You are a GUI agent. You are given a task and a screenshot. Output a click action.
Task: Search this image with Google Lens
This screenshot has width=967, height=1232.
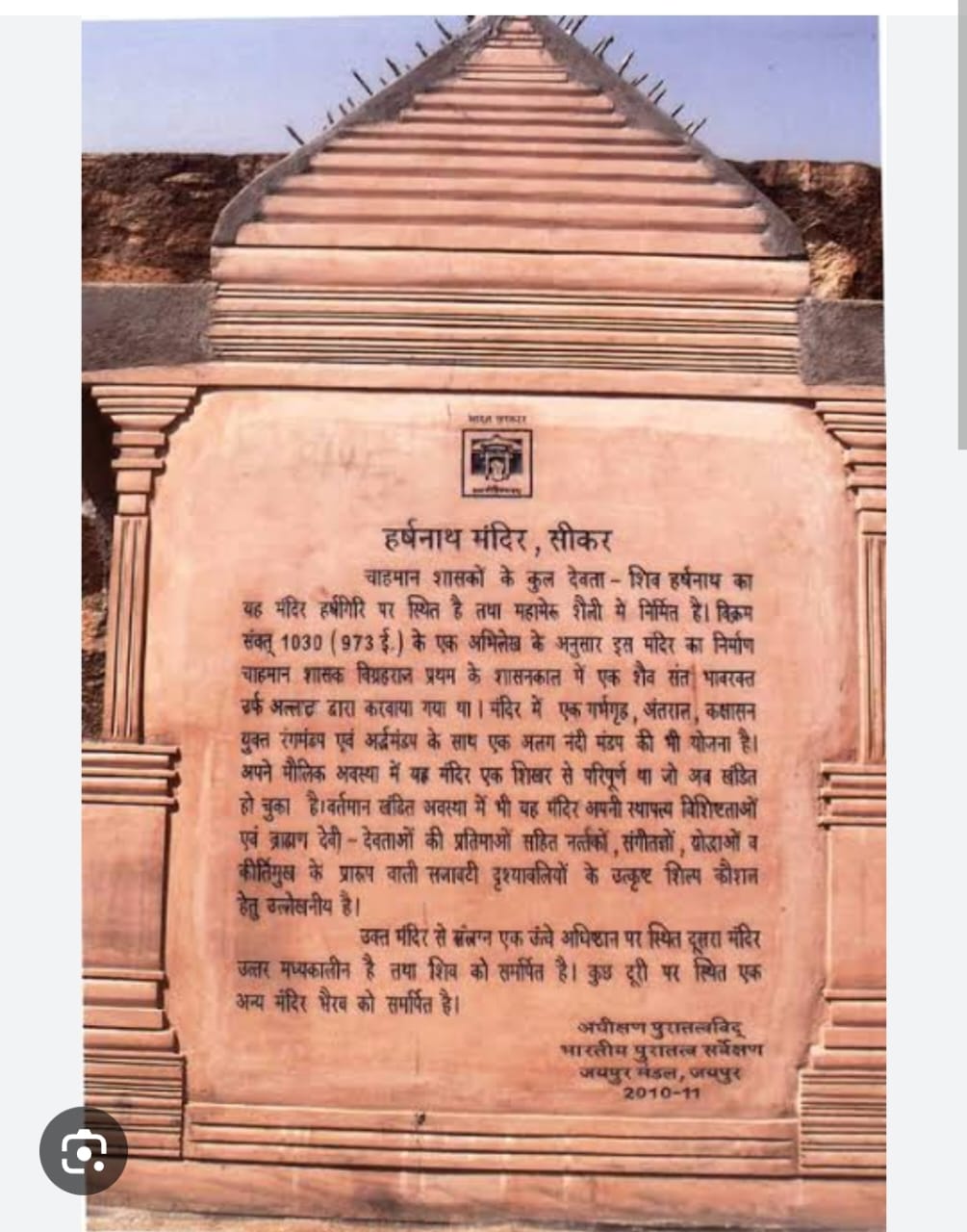click(x=84, y=1150)
